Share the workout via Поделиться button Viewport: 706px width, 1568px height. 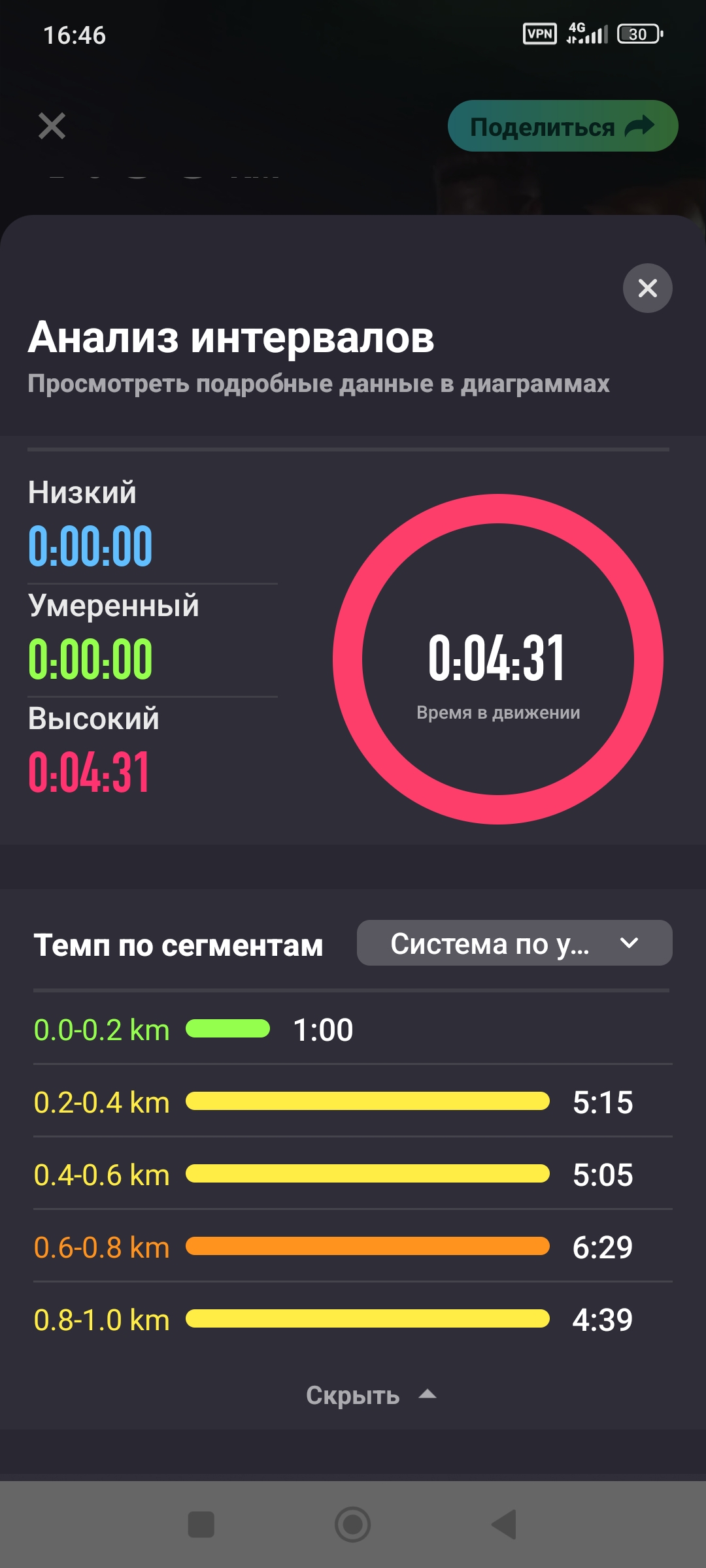[562, 126]
